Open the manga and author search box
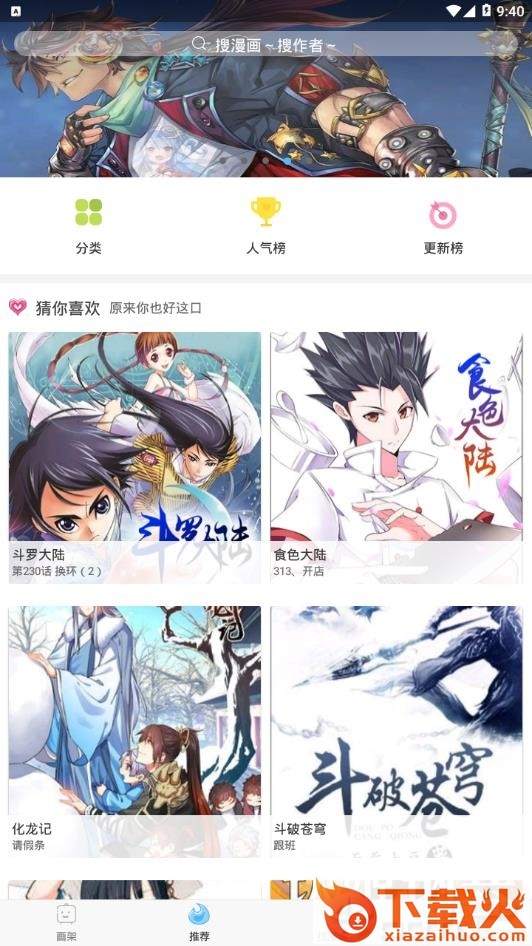The height and width of the screenshot is (946, 532). 265,44
